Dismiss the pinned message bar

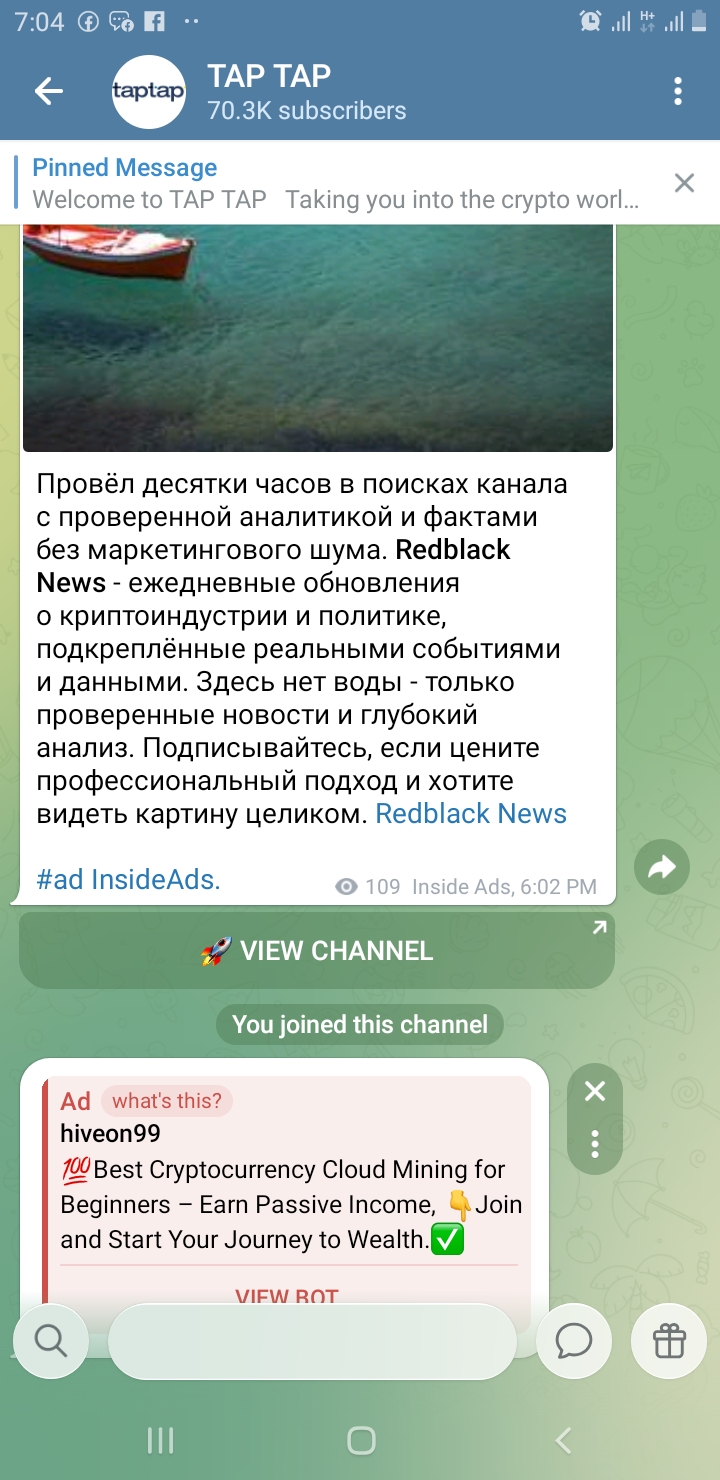click(684, 183)
